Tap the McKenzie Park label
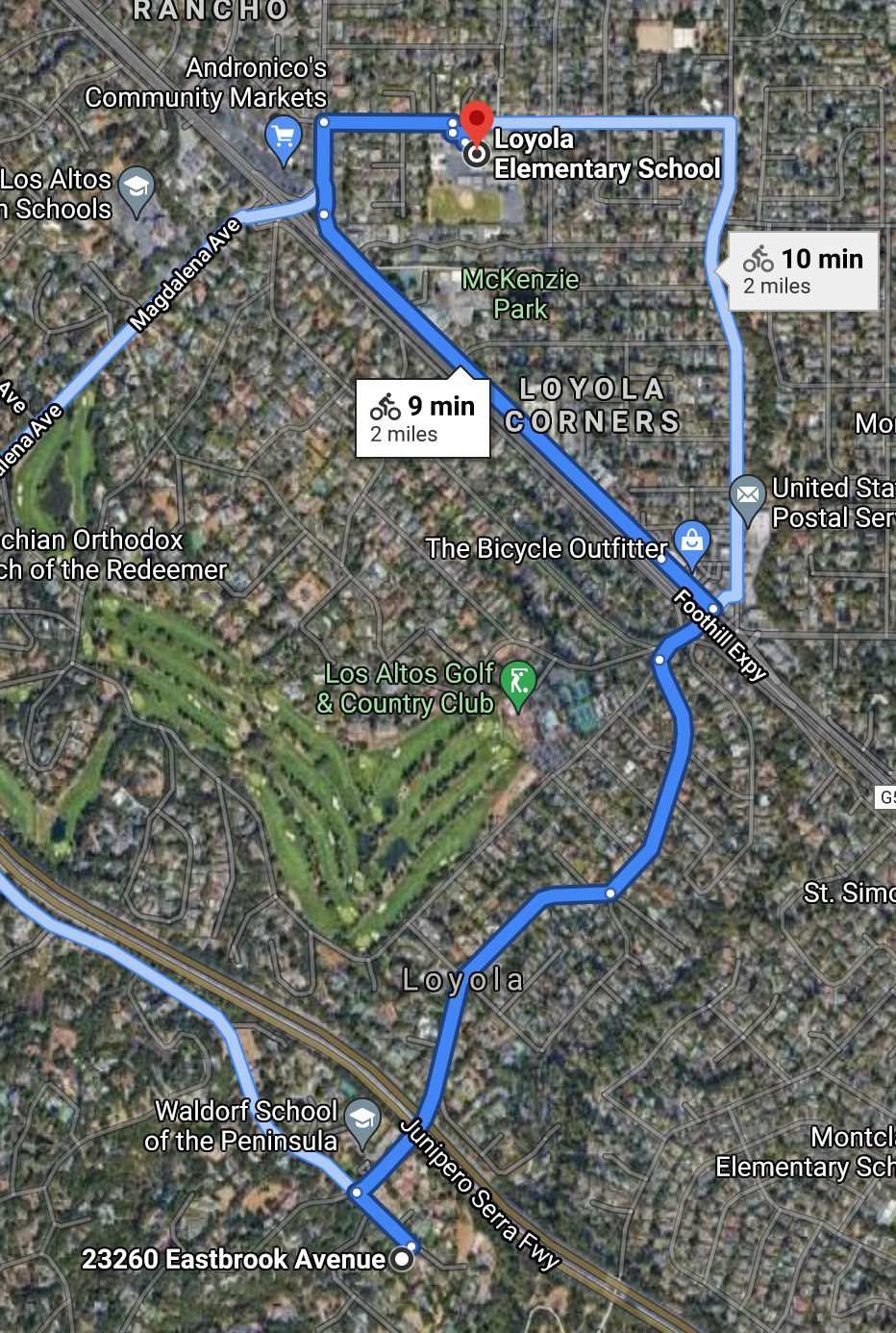This screenshot has height=1333, width=896. [520, 293]
